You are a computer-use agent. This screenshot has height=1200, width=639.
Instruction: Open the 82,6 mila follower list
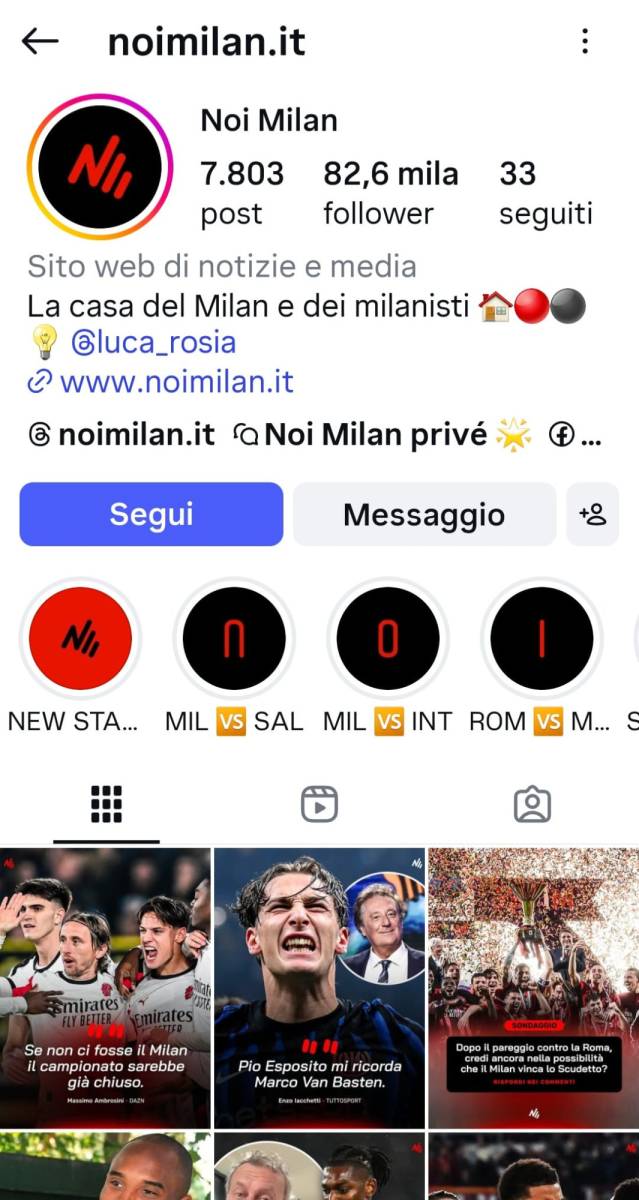390,192
